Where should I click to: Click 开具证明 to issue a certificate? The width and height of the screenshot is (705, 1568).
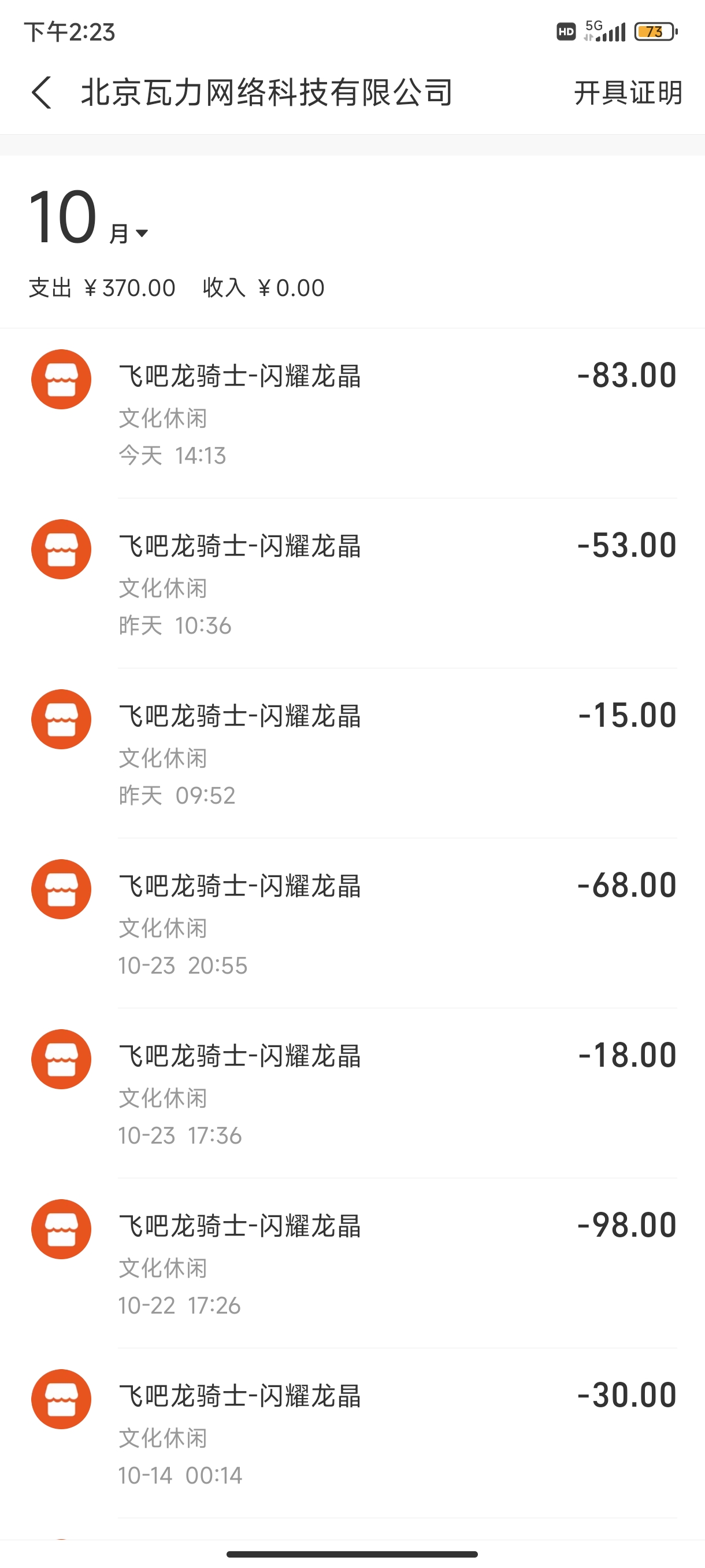click(627, 93)
